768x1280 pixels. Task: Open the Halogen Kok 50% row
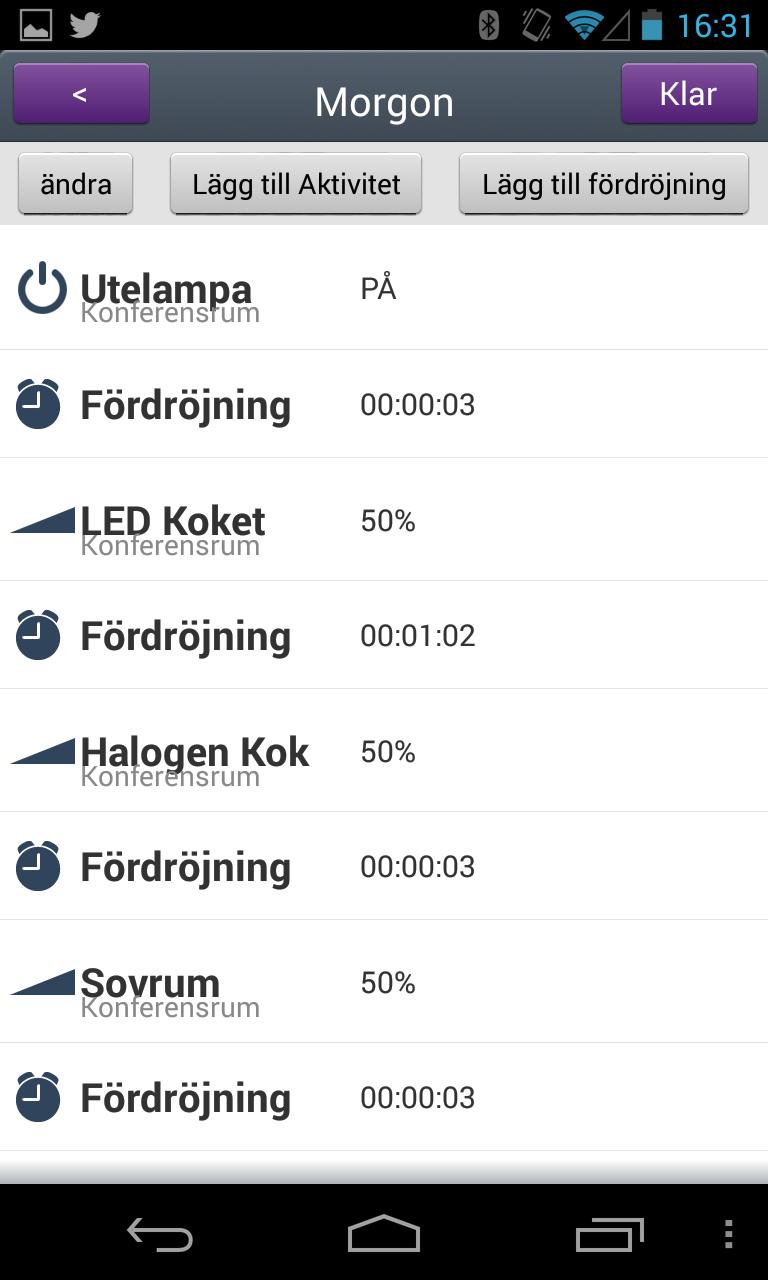tap(384, 752)
